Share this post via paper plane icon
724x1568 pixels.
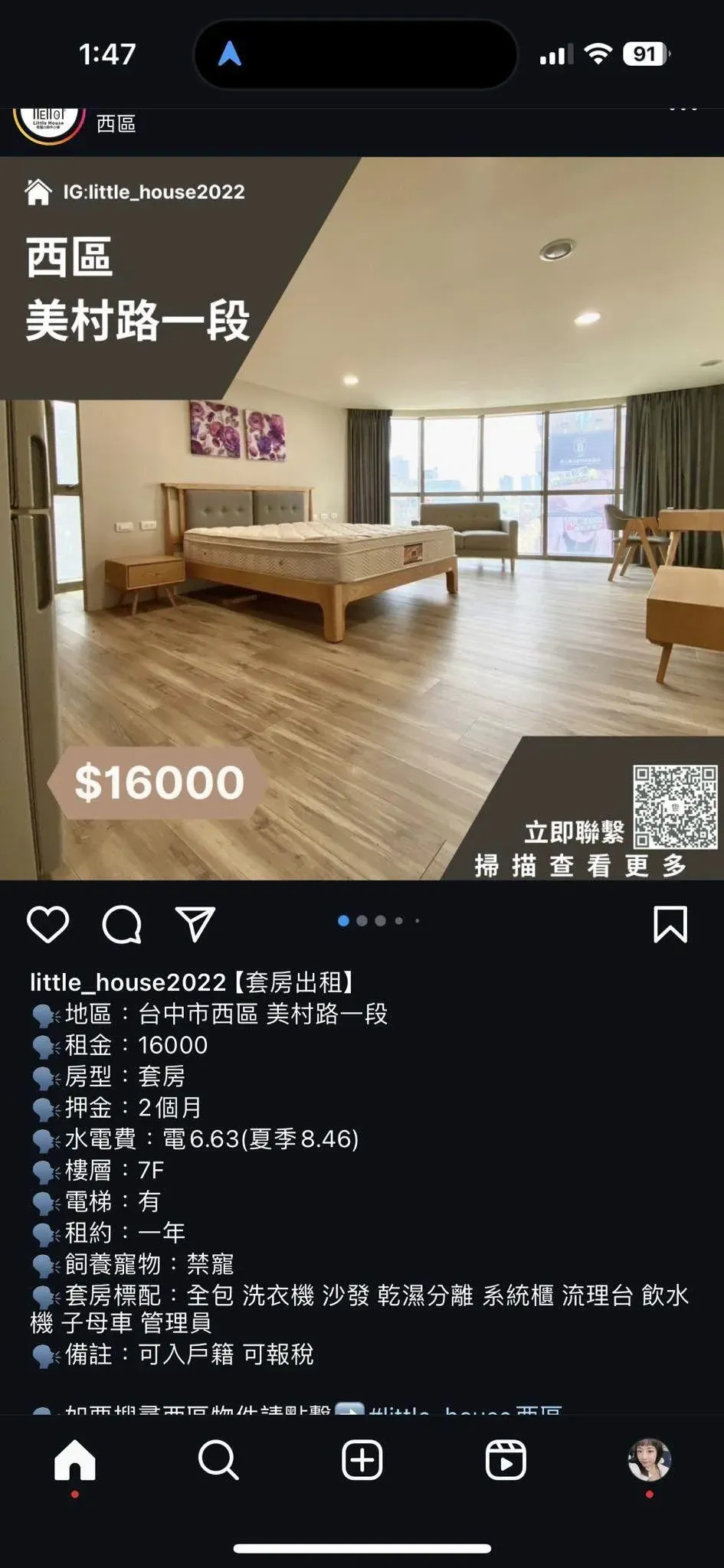click(195, 924)
